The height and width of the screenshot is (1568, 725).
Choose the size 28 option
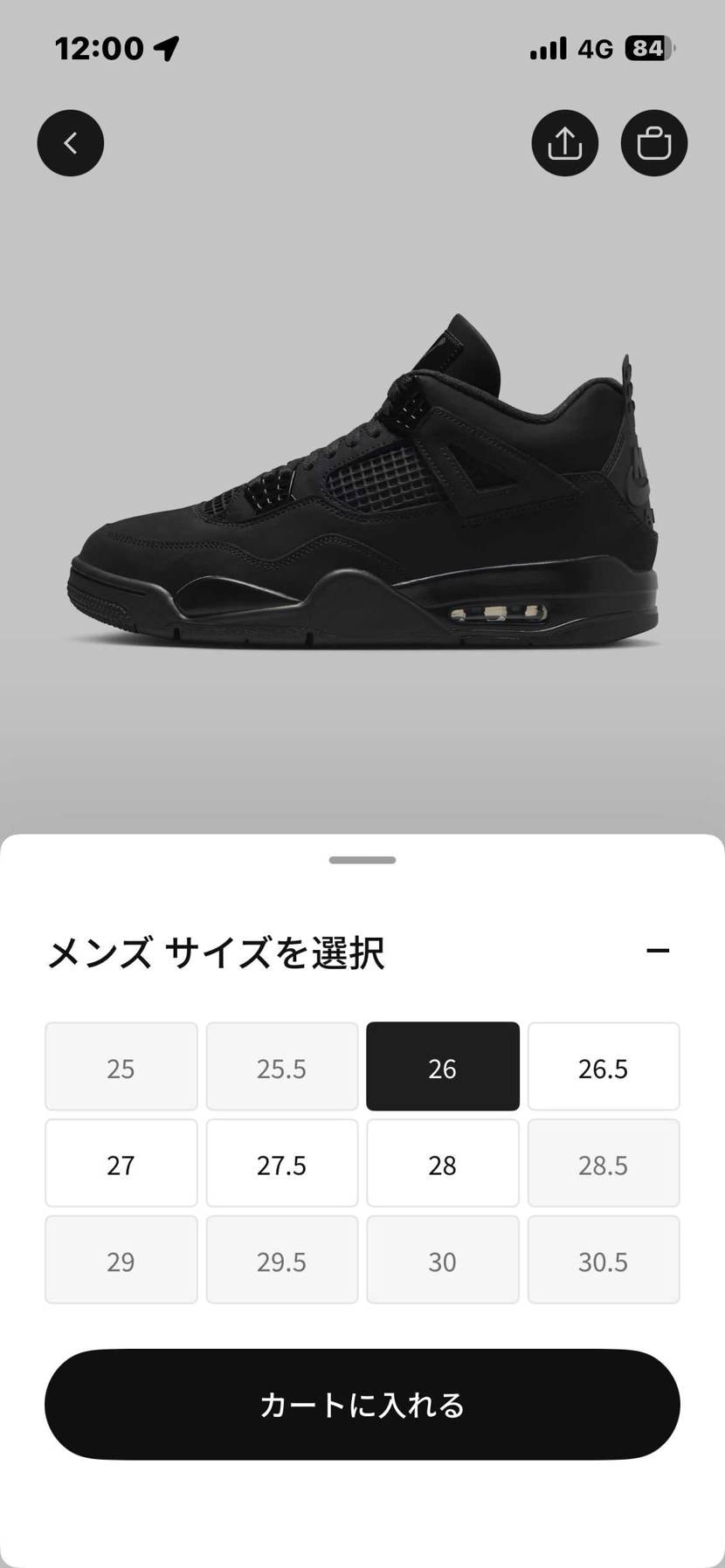tap(442, 1164)
